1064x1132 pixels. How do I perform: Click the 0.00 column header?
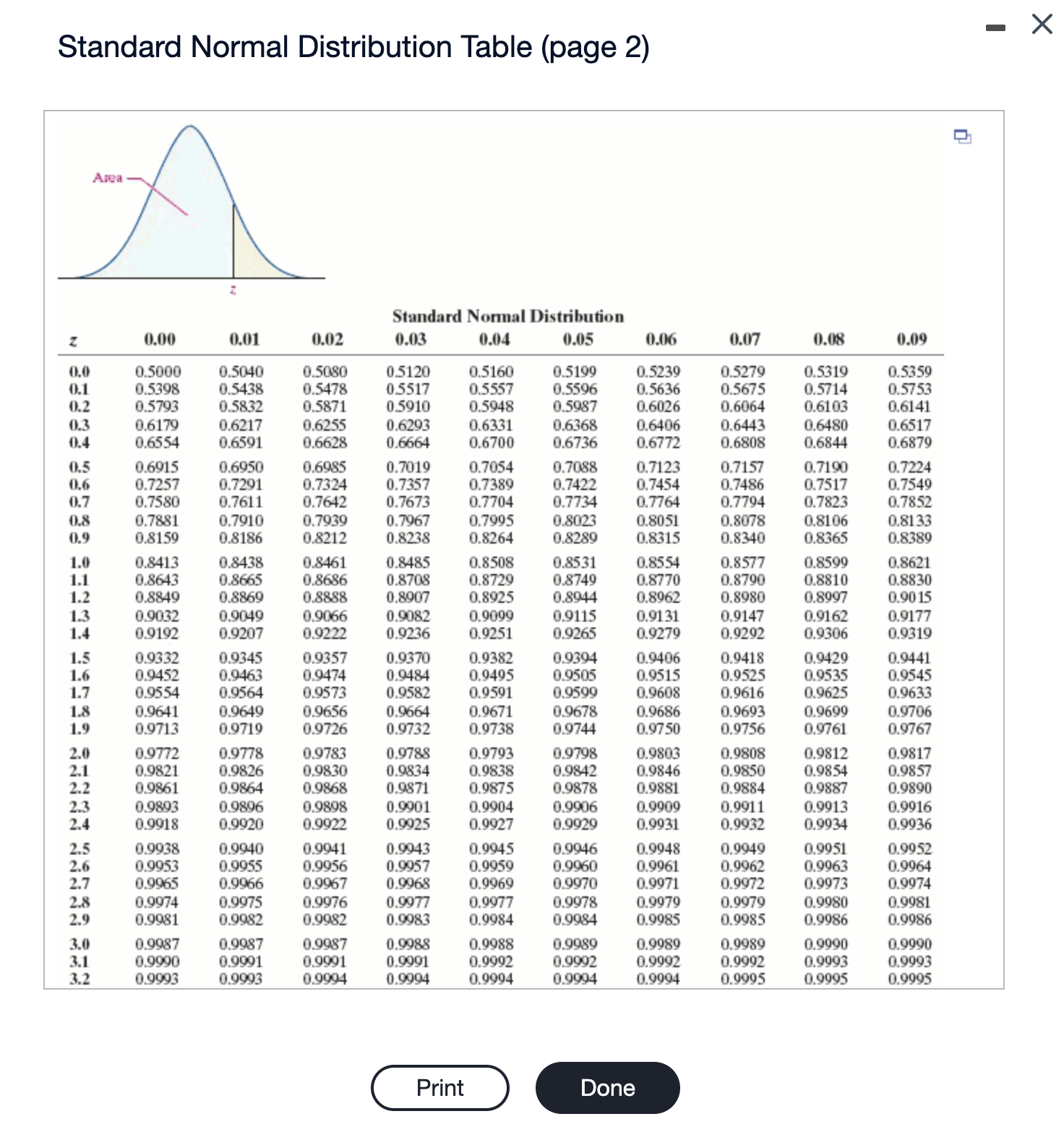160,339
